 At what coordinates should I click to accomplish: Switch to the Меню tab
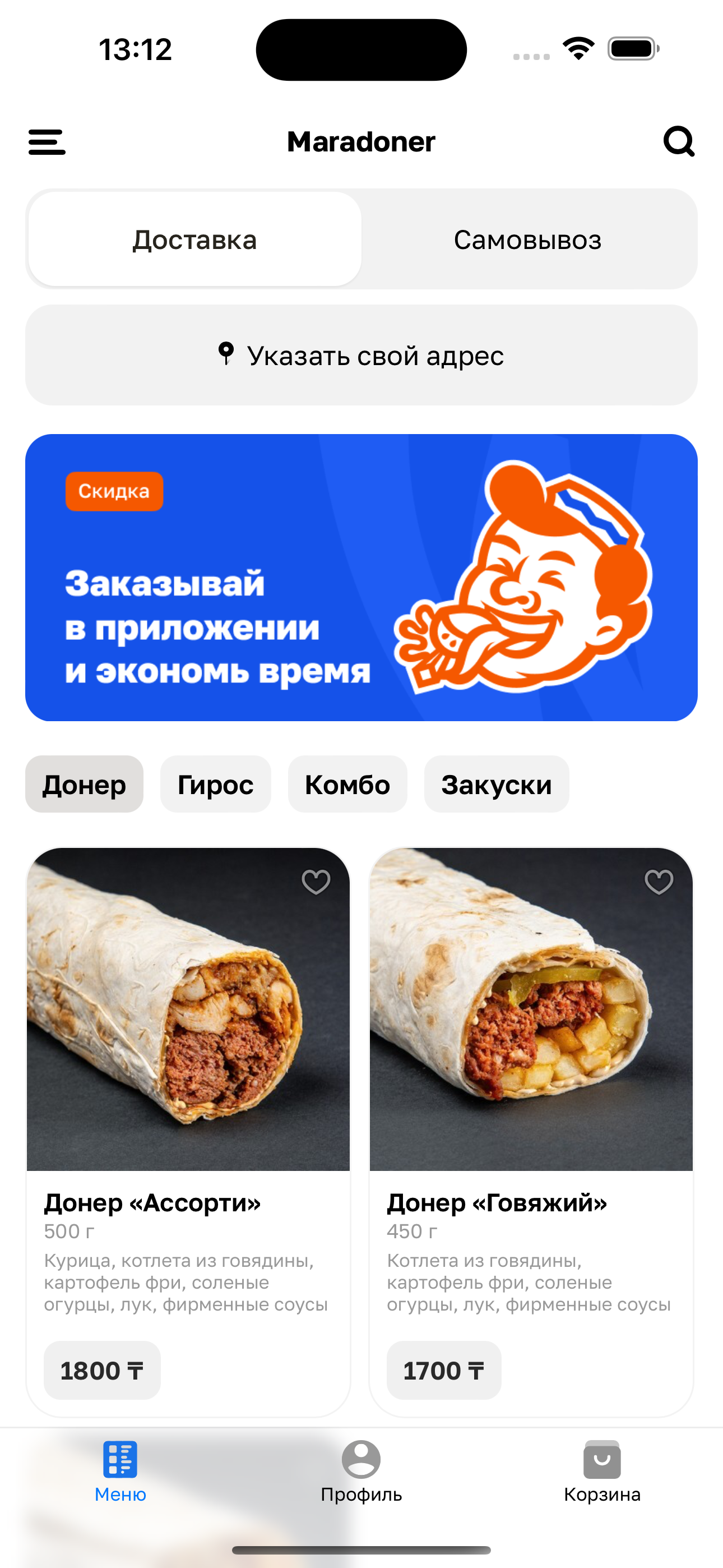121,1470
